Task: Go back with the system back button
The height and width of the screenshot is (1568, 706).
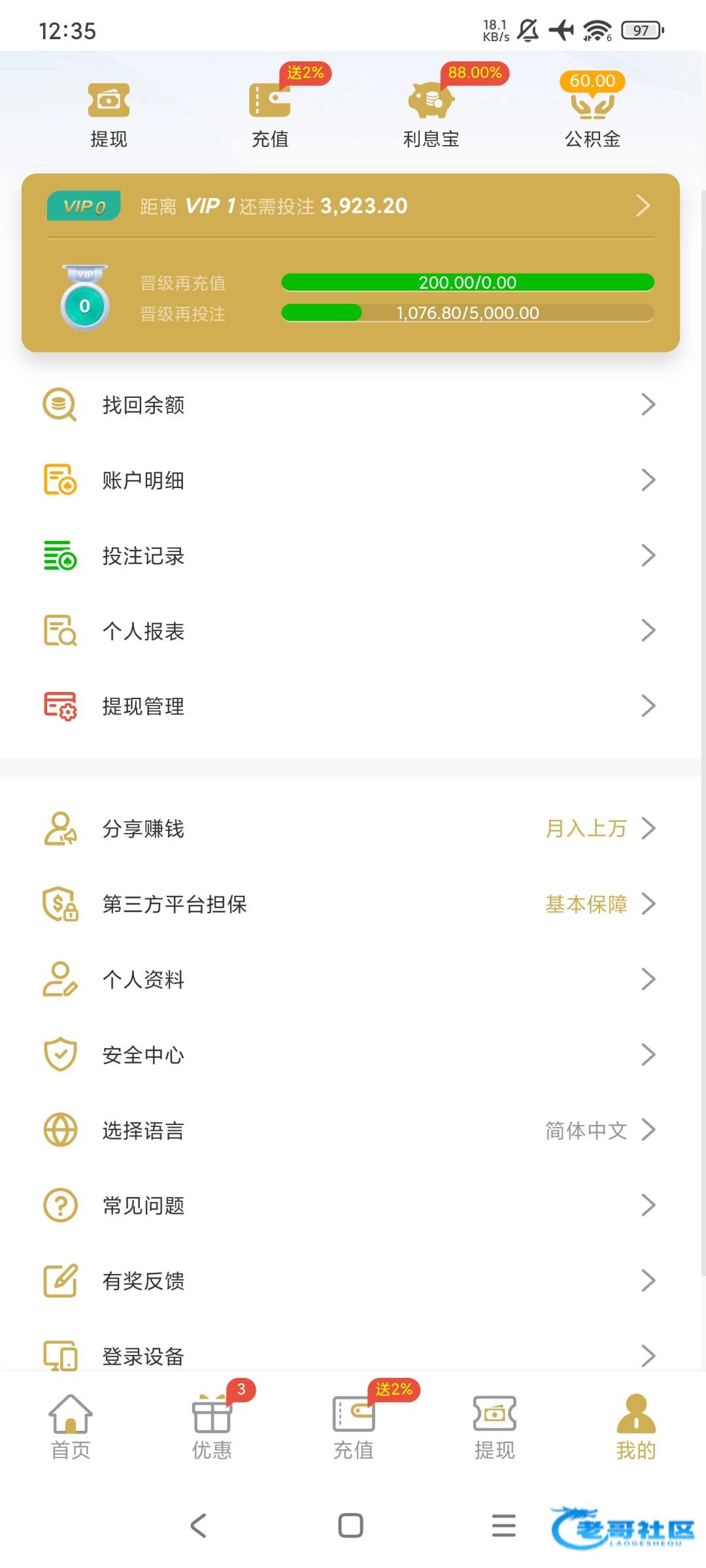Action: click(x=198, y=1526)
